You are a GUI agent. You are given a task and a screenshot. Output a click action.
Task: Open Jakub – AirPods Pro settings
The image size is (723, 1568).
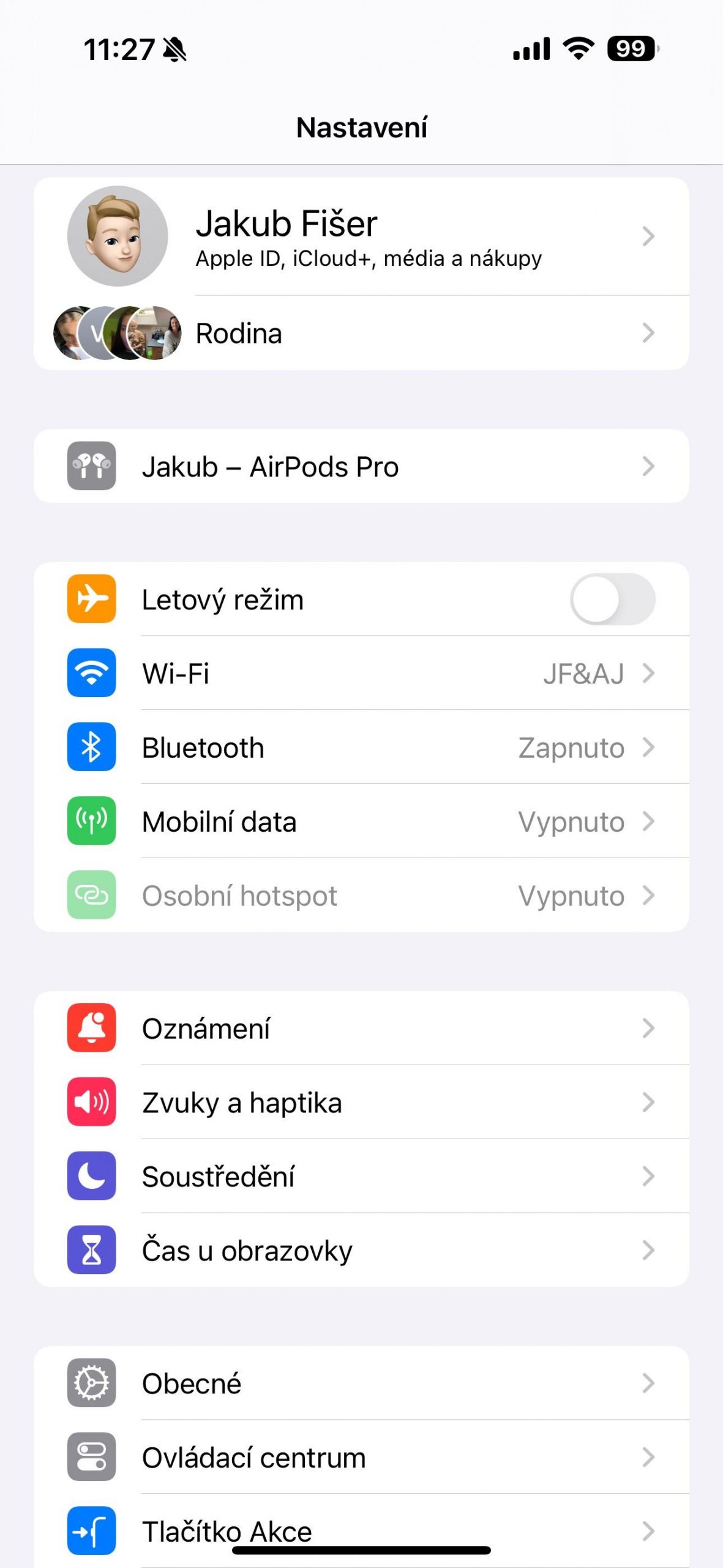click(361, 466)
